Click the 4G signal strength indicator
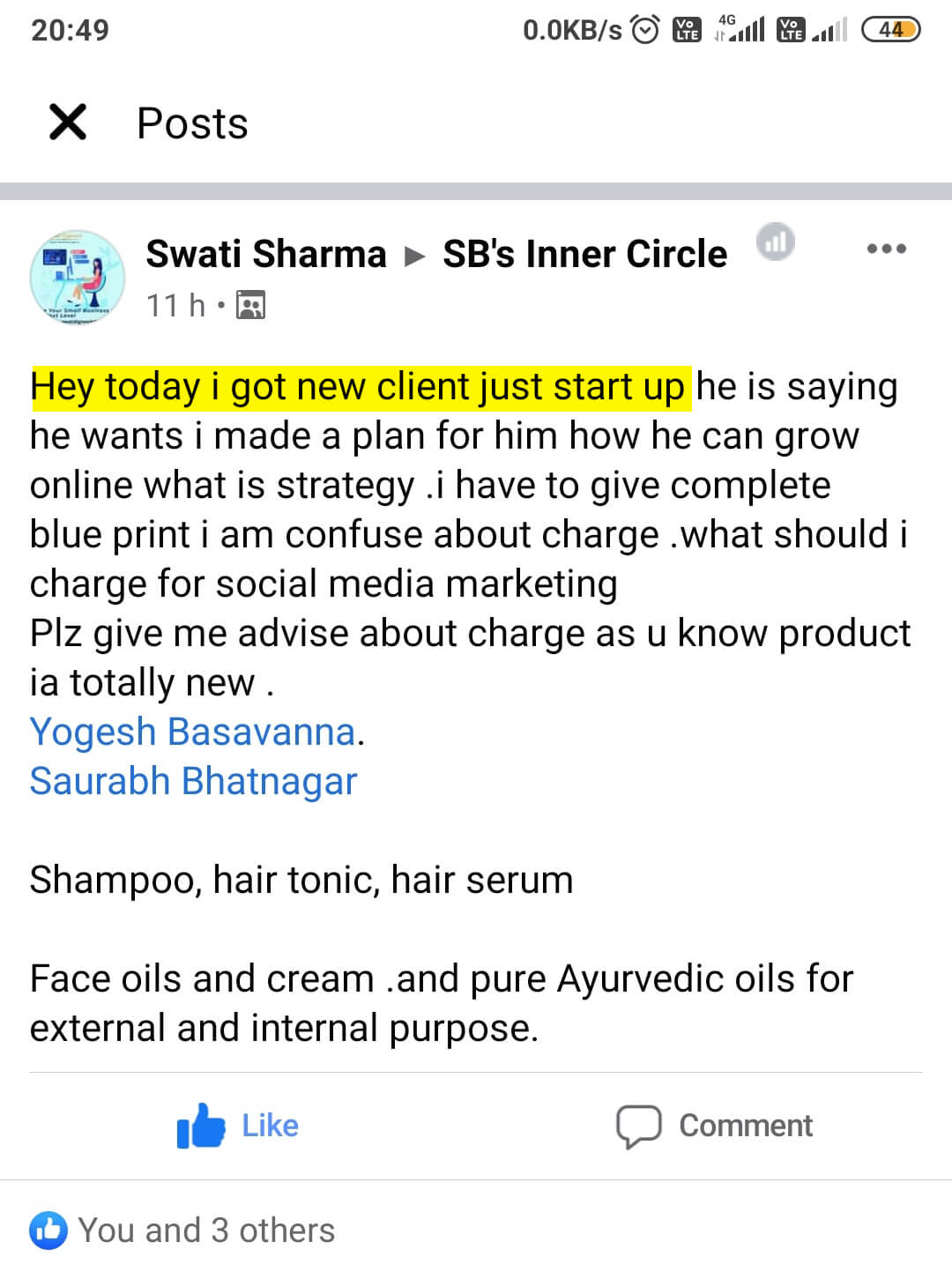952x1279 pixels. 745,28
